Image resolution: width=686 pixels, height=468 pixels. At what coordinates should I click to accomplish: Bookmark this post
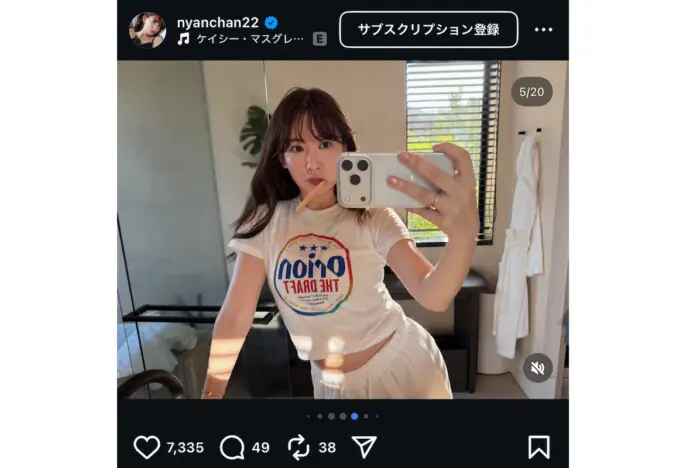click(539, 447)
